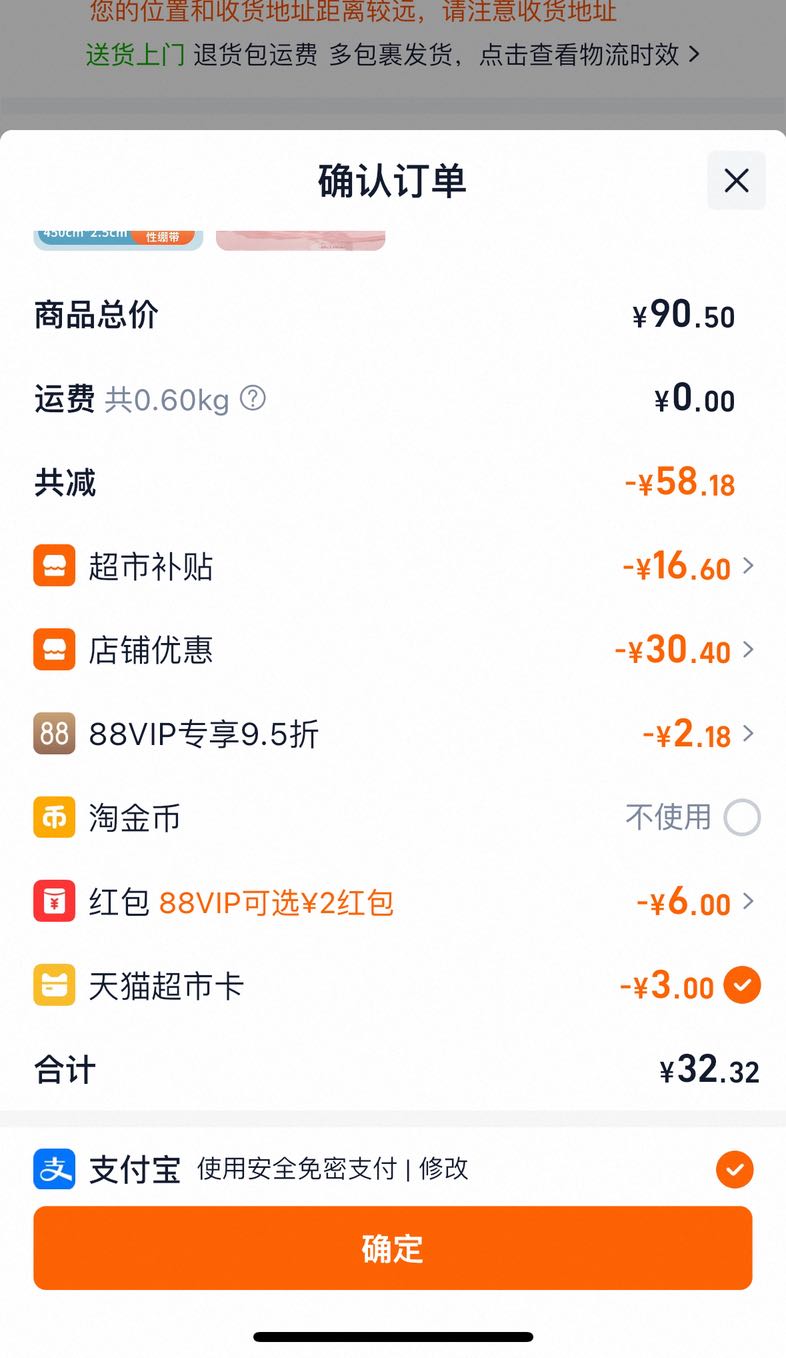Close the 确认订单 sheet

point(736,180)
